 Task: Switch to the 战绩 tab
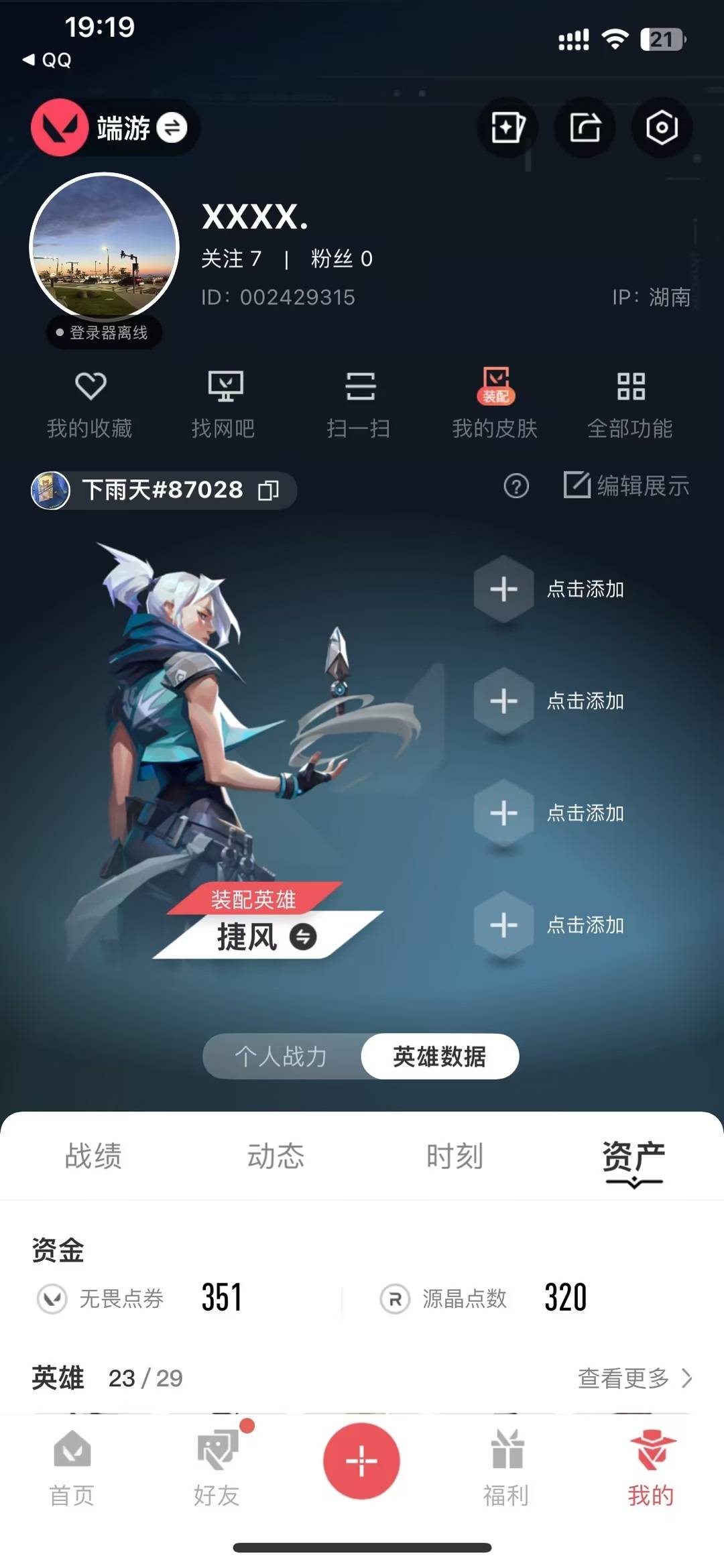point(93,1156)
